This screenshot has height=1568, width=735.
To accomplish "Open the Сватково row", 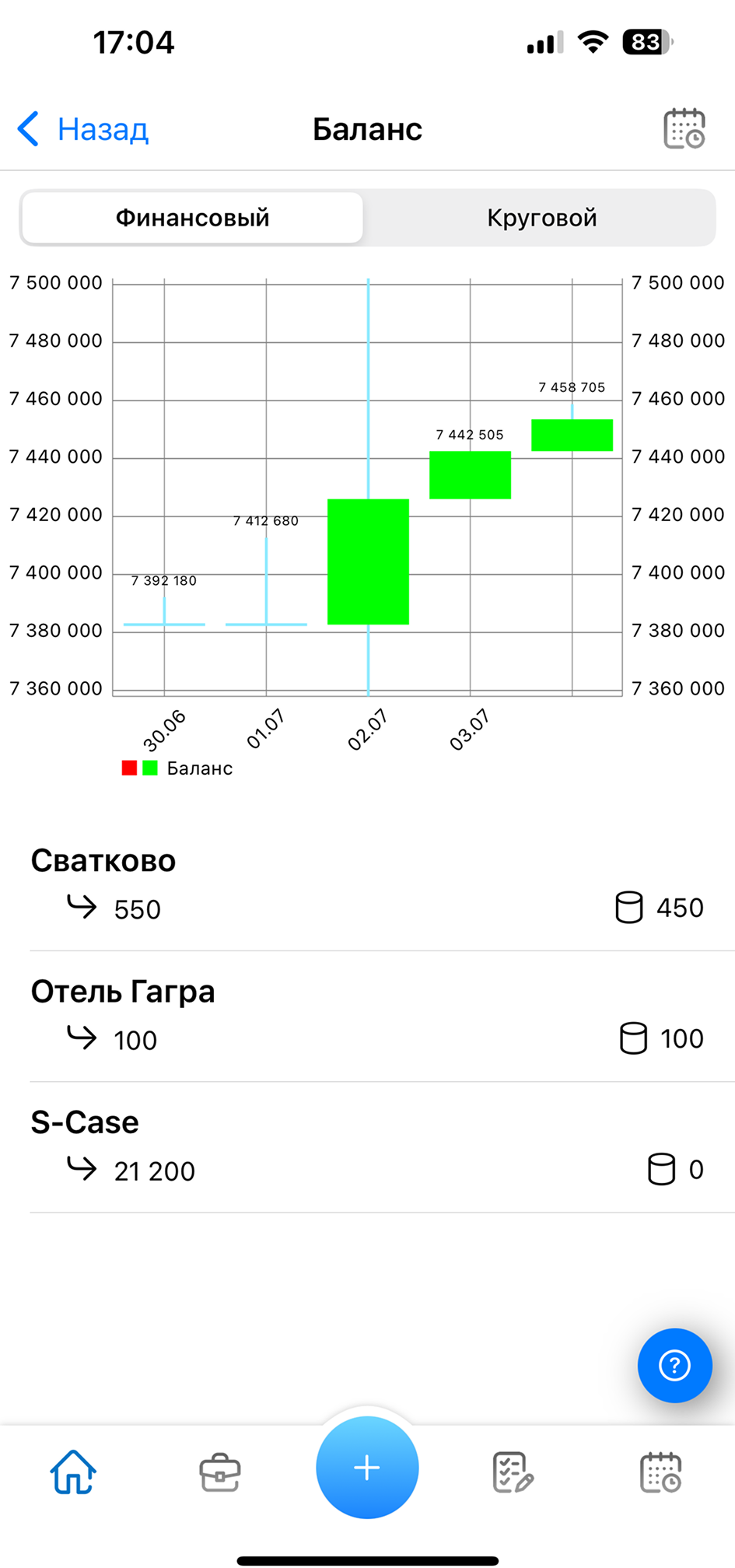I will tap(367, 885).
